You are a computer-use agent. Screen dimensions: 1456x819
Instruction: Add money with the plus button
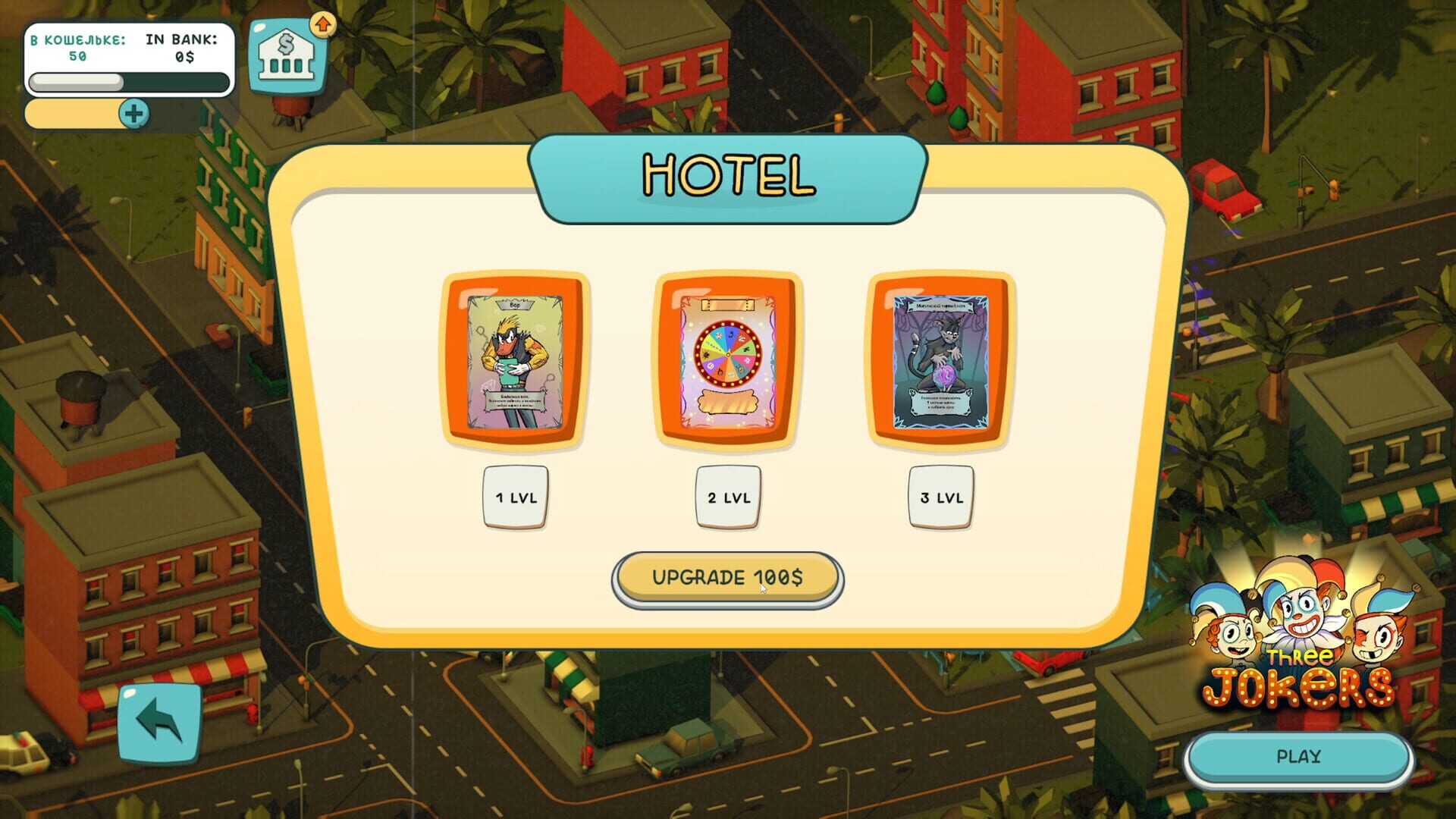coord(134,115)
